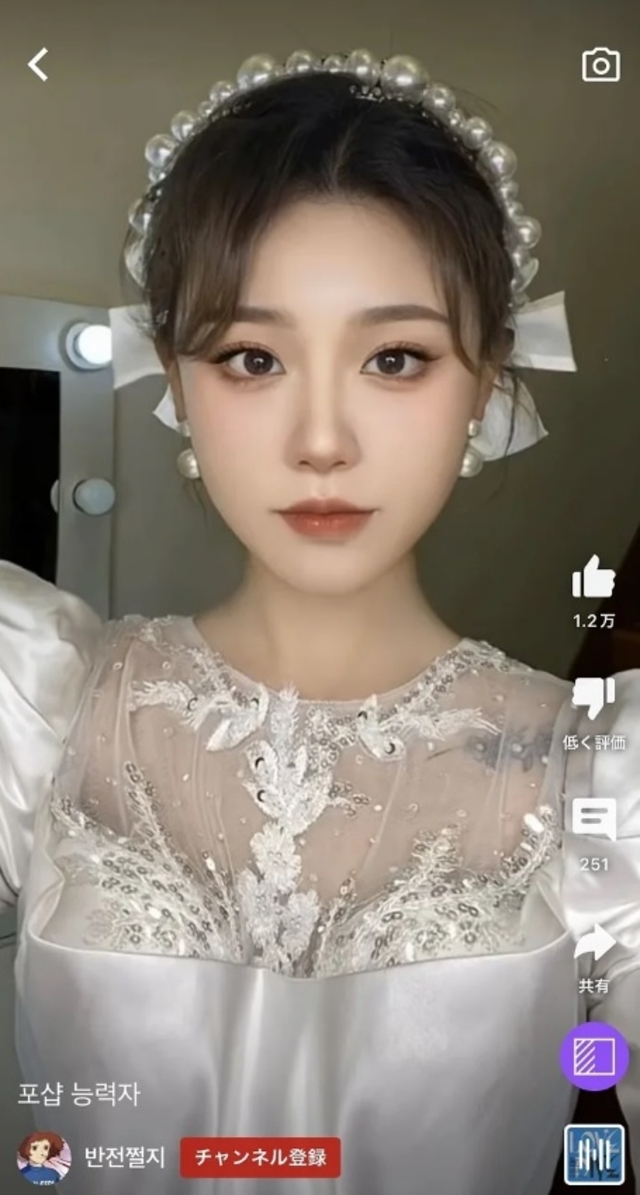Go back using the top arrow
Image resolution: width=640 pixels, height=1195 pixels.
coord(38,65)
